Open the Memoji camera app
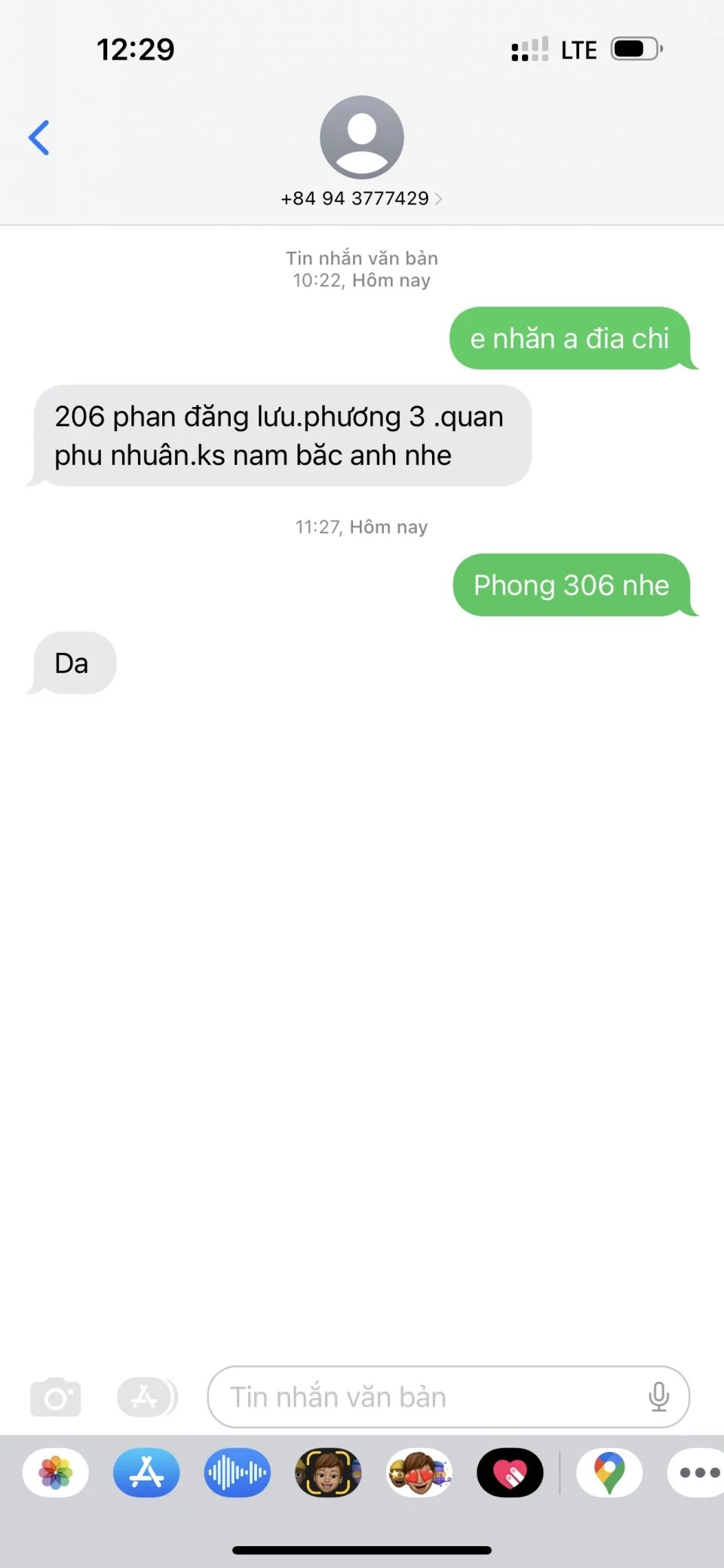The image size is (724, 1568). 328,1472
